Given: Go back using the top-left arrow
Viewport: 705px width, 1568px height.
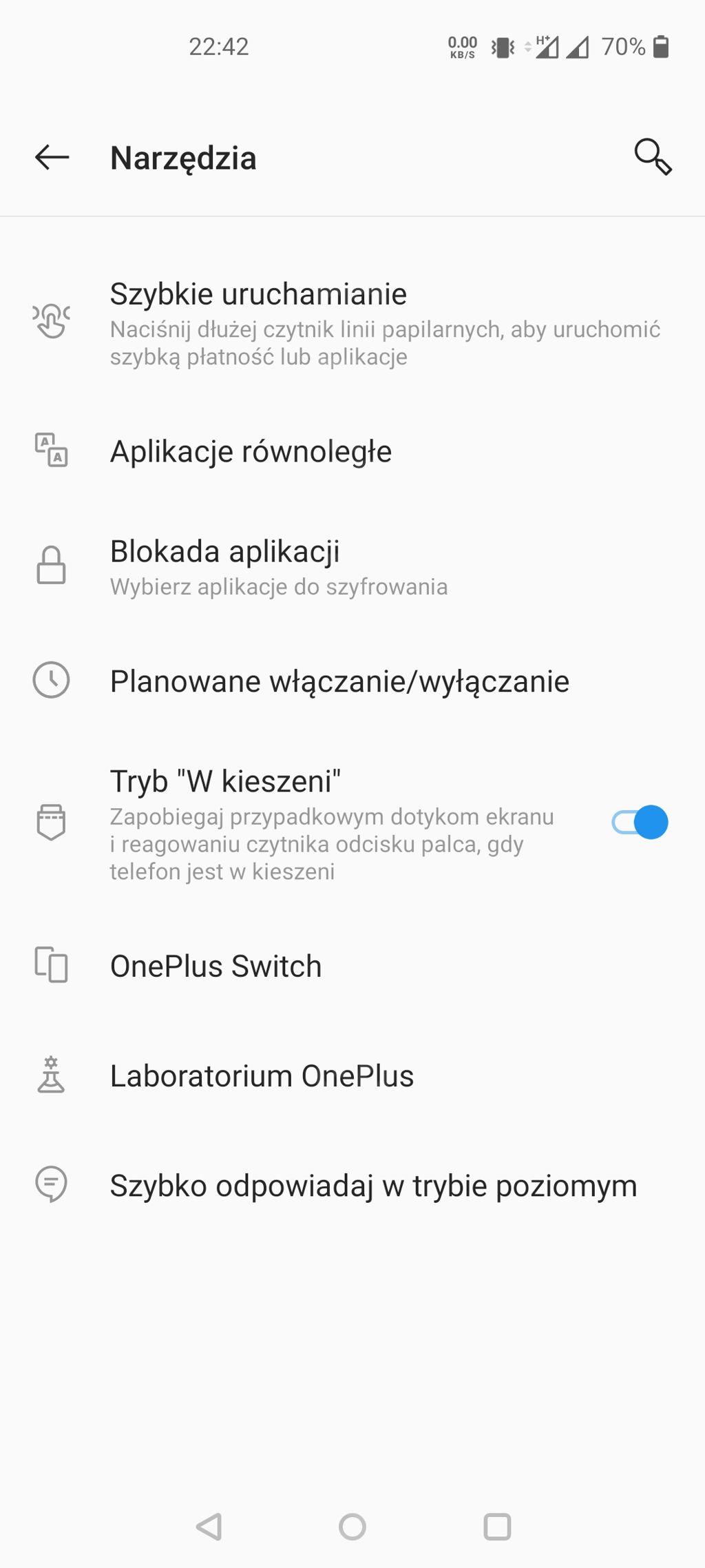Looking at the screenshot, I should [x=52, y=158].
